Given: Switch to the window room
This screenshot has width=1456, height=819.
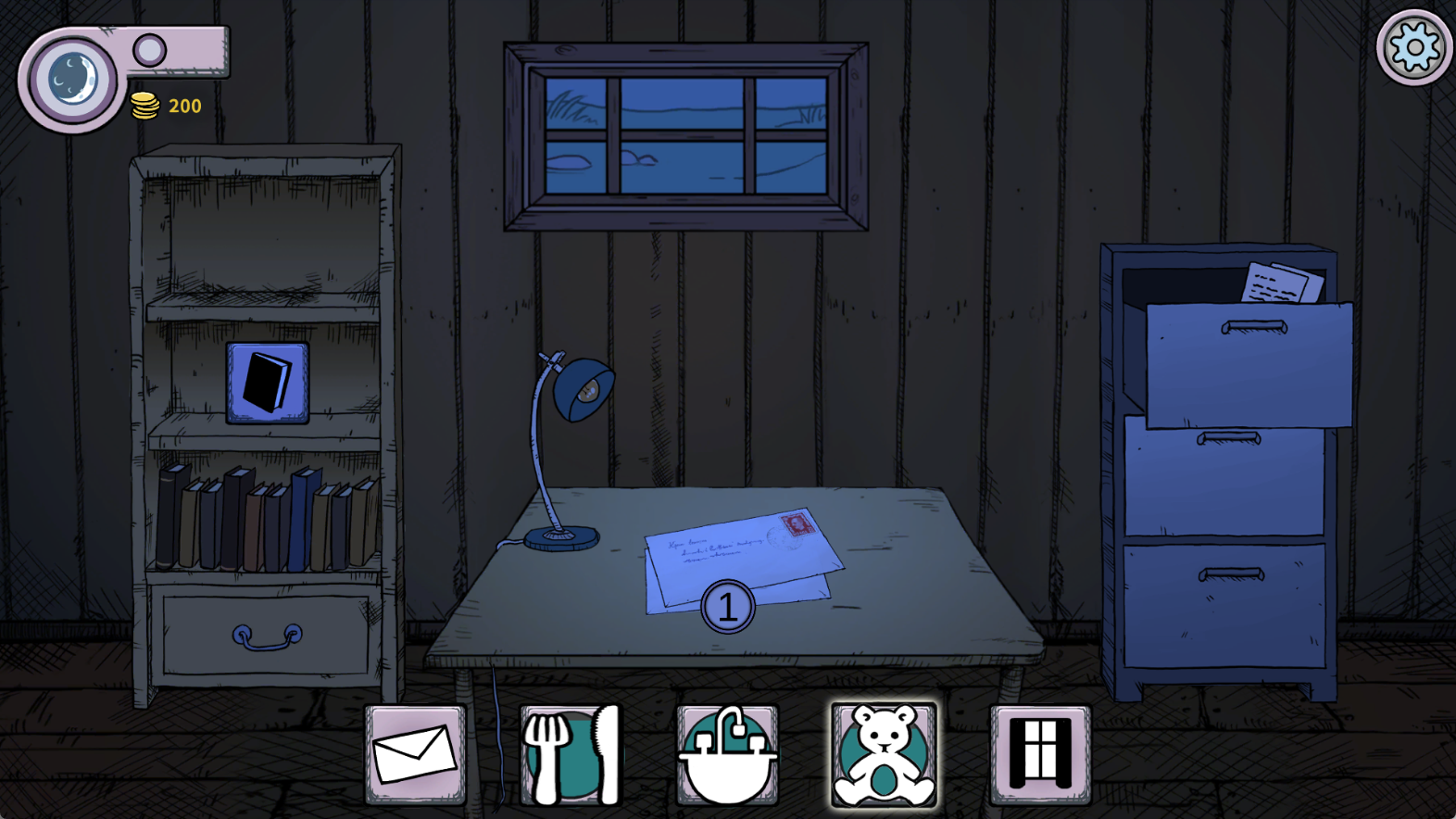Looking at the screenshot, I should [1040, 754].
